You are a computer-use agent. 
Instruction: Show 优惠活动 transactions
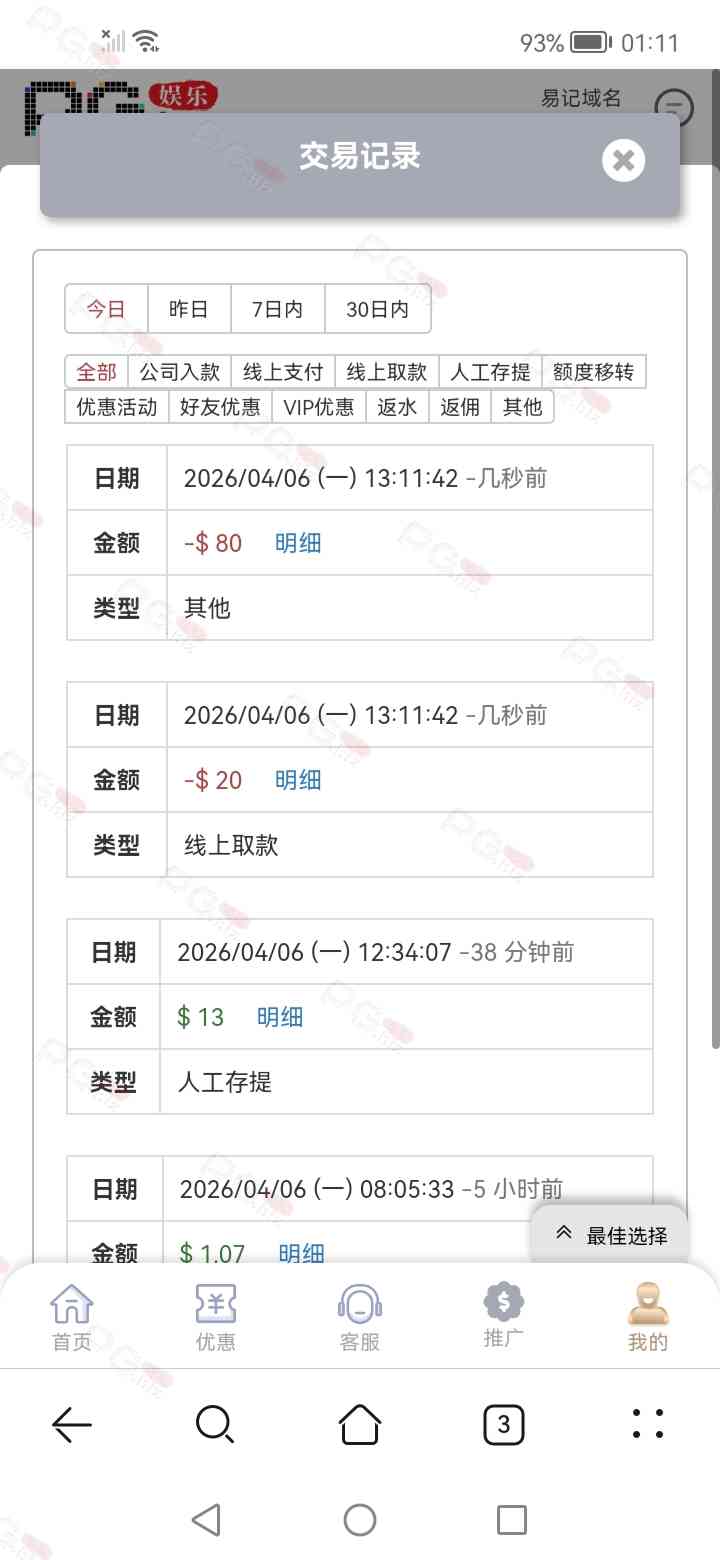point(117,407)
